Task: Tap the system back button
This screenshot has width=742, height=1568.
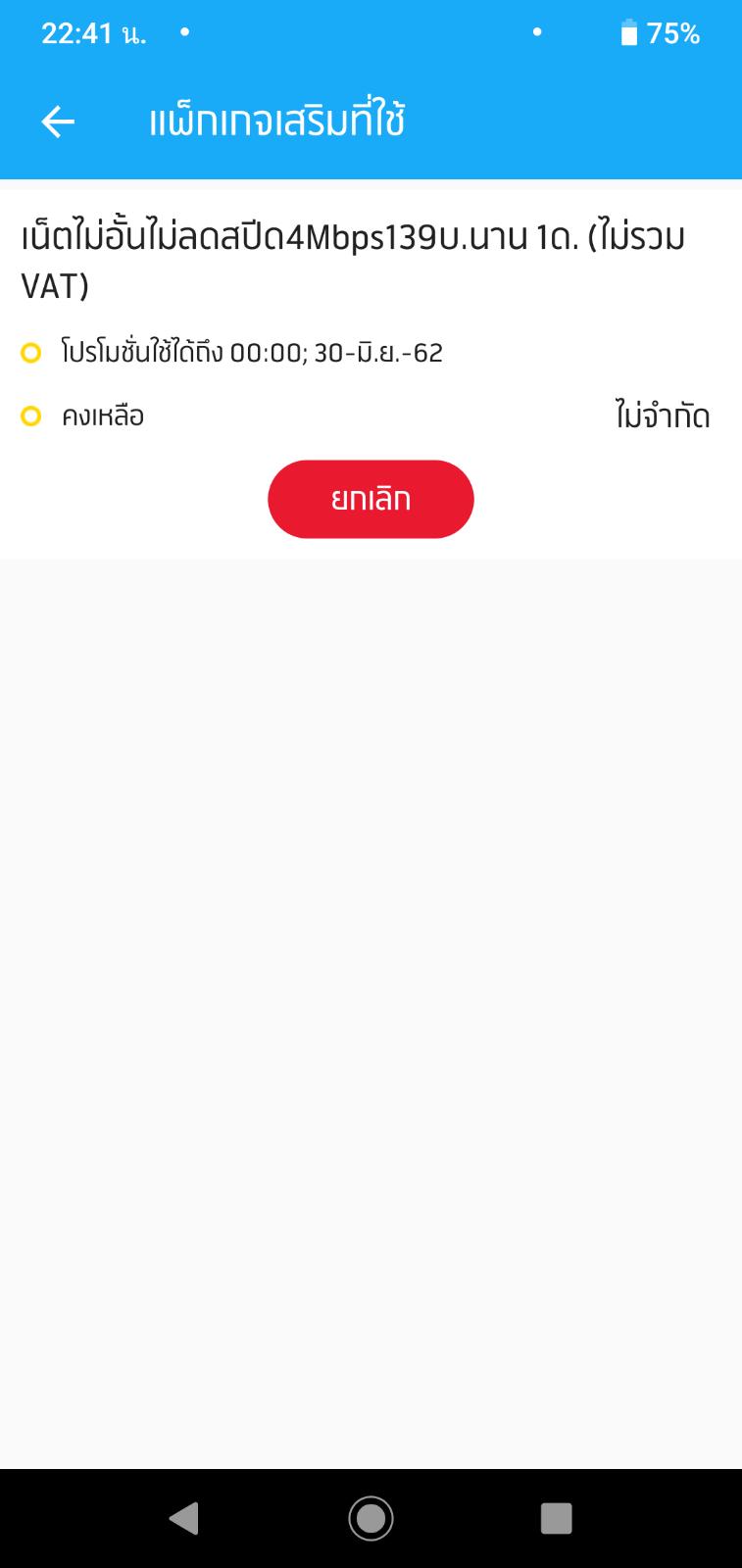Action: point(183,1518)
